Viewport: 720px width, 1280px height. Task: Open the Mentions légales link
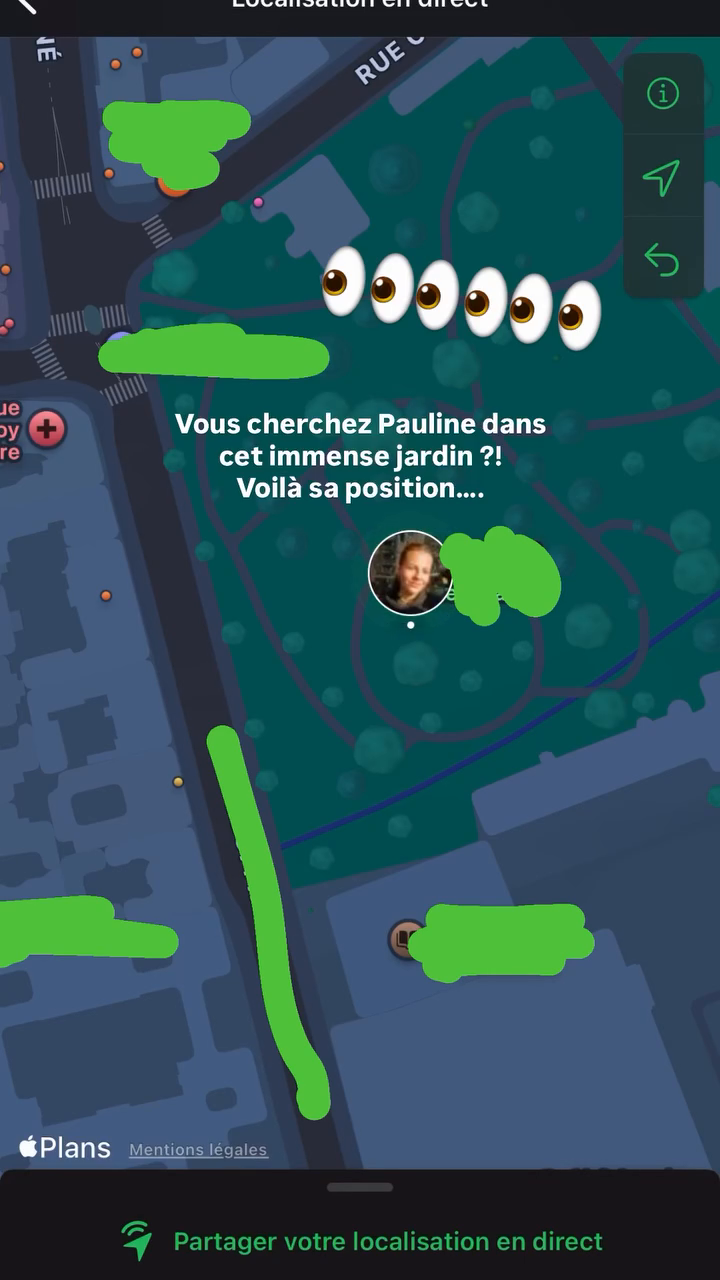click(x=198, y=1150)
